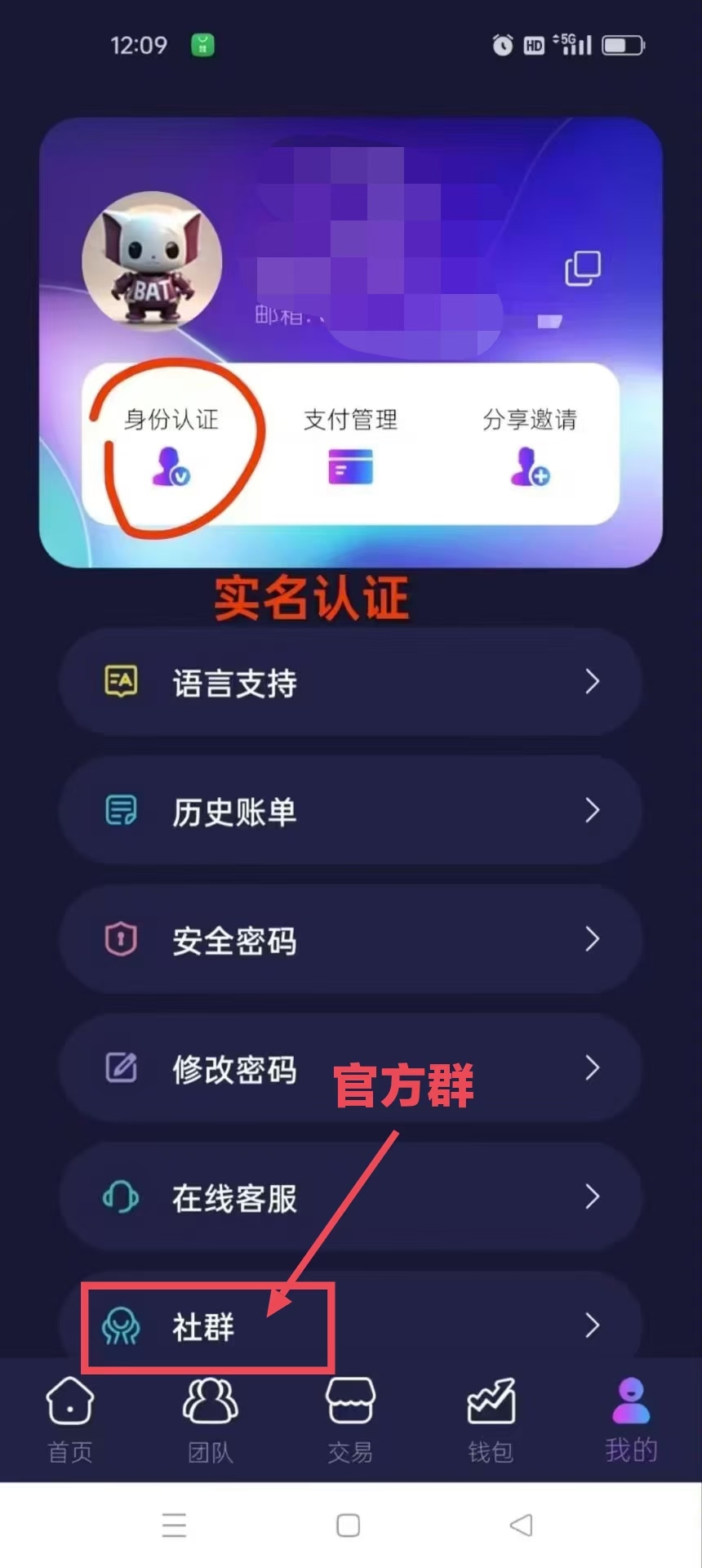
Task: Open the 钱包 wallet tab
Action: (491, 1419)
